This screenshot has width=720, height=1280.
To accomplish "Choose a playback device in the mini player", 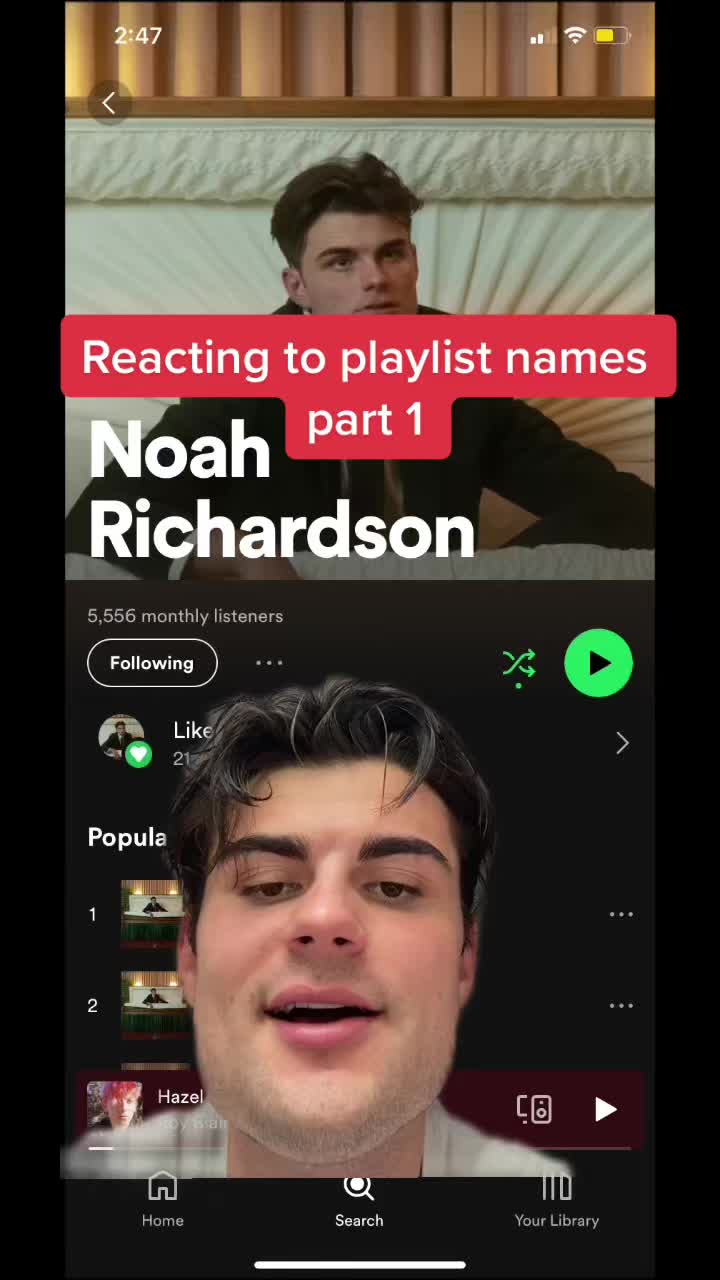I will click(534, 1109).
